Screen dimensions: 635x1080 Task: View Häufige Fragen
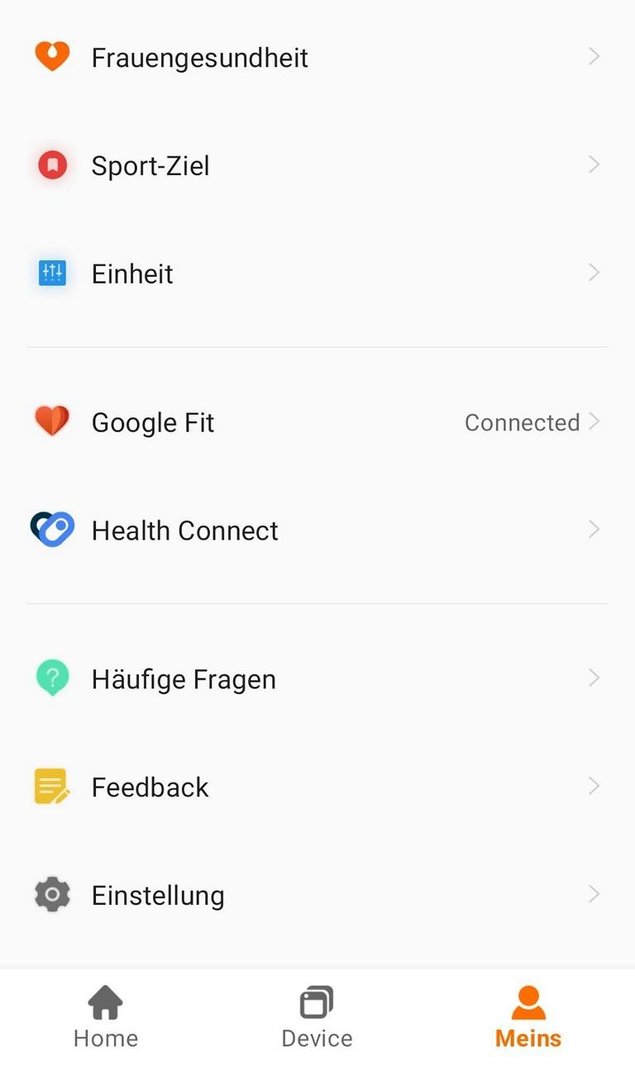coord(318,679)
